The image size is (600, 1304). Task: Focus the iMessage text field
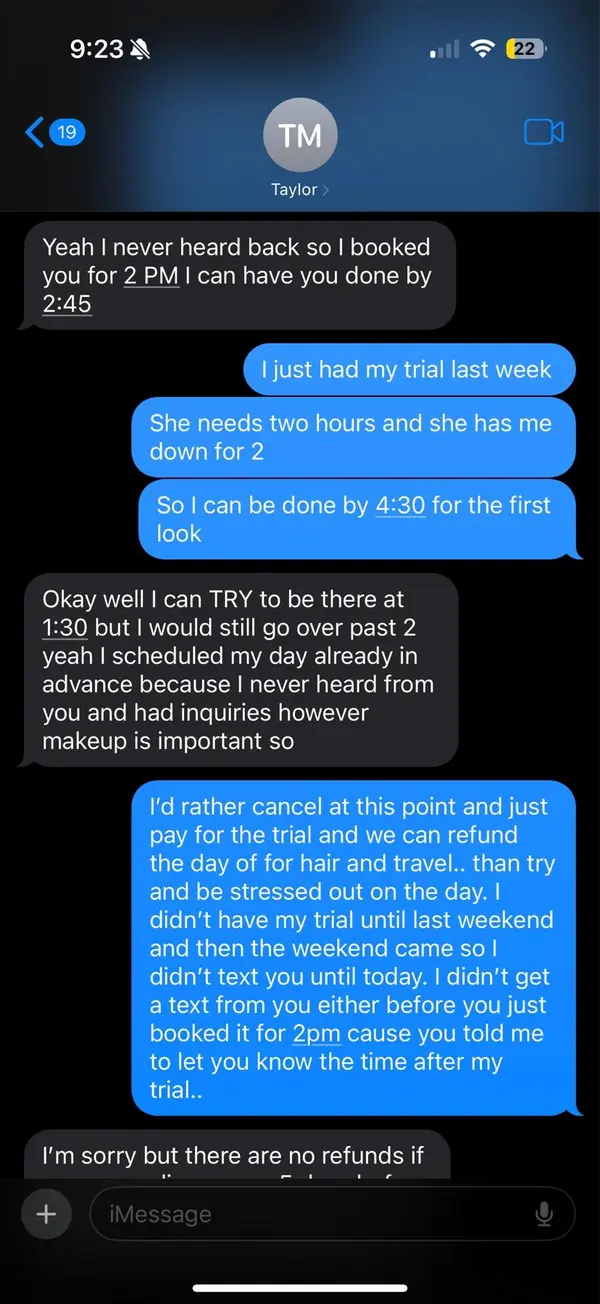tap(310, 1215)
